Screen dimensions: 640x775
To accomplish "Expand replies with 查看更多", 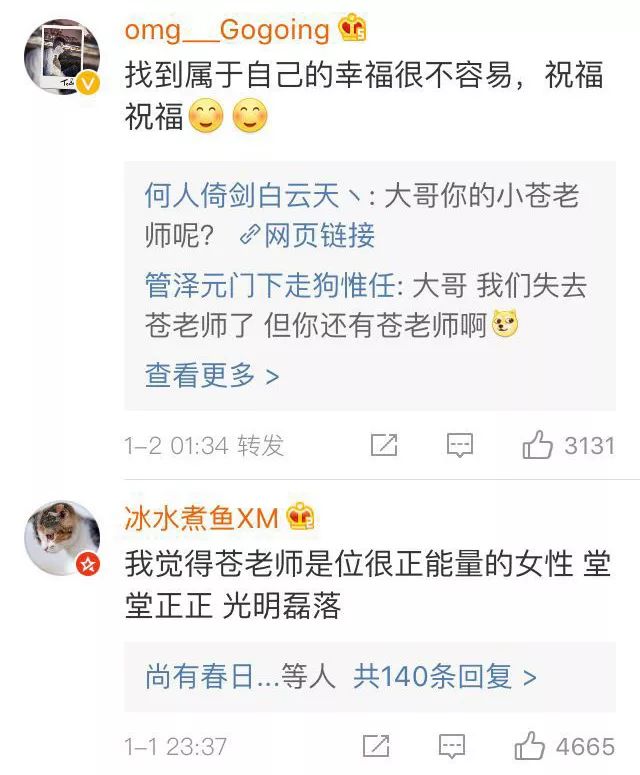I will coord(212,375).
